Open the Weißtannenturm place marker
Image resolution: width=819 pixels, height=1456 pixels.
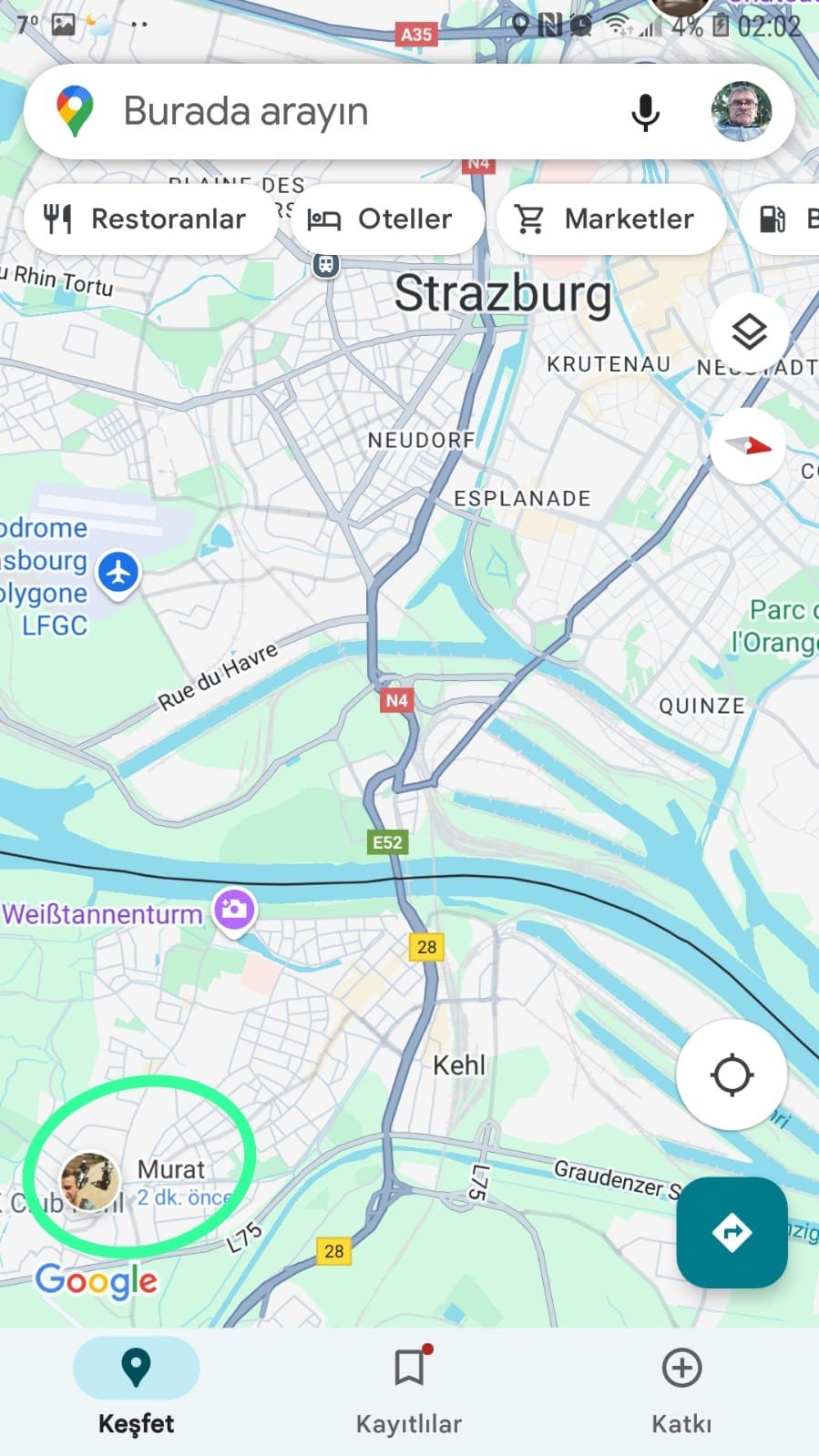(x=234, y=910)
